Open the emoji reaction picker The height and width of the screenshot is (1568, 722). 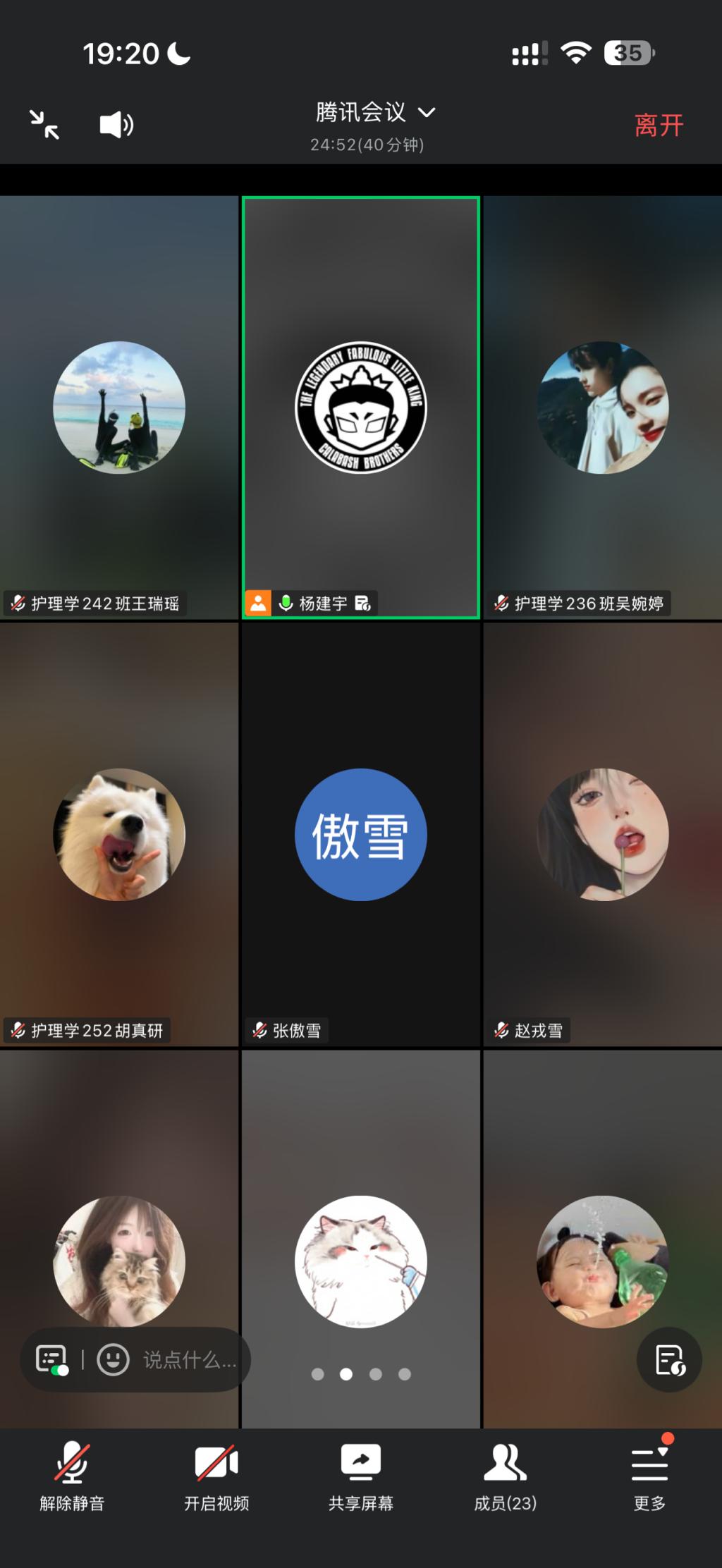click(x=113, y=1359)
